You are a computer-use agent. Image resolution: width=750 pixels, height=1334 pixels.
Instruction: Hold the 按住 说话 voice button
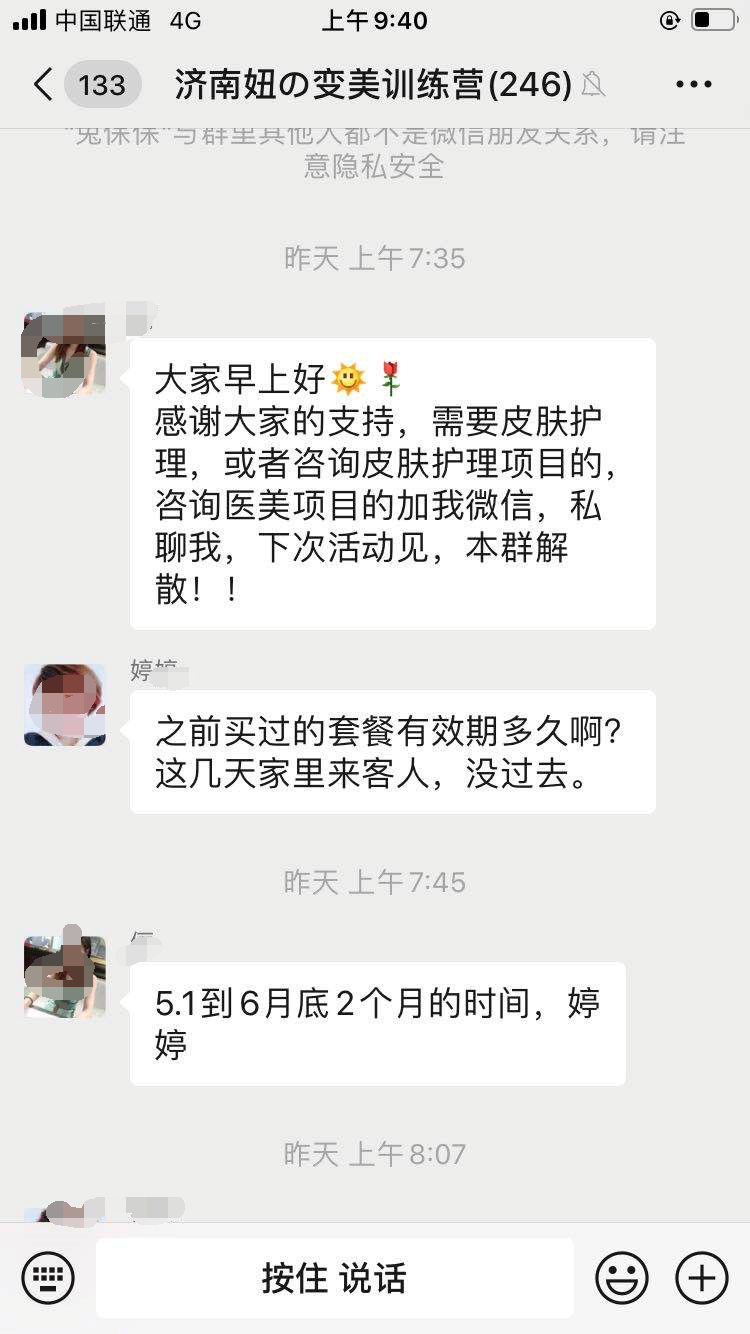click(335, 1278)
